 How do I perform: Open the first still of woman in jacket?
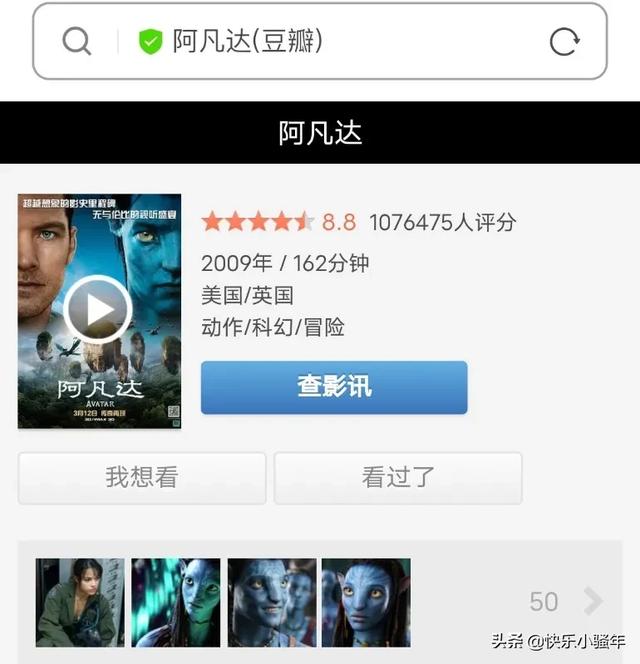[80, 602]
